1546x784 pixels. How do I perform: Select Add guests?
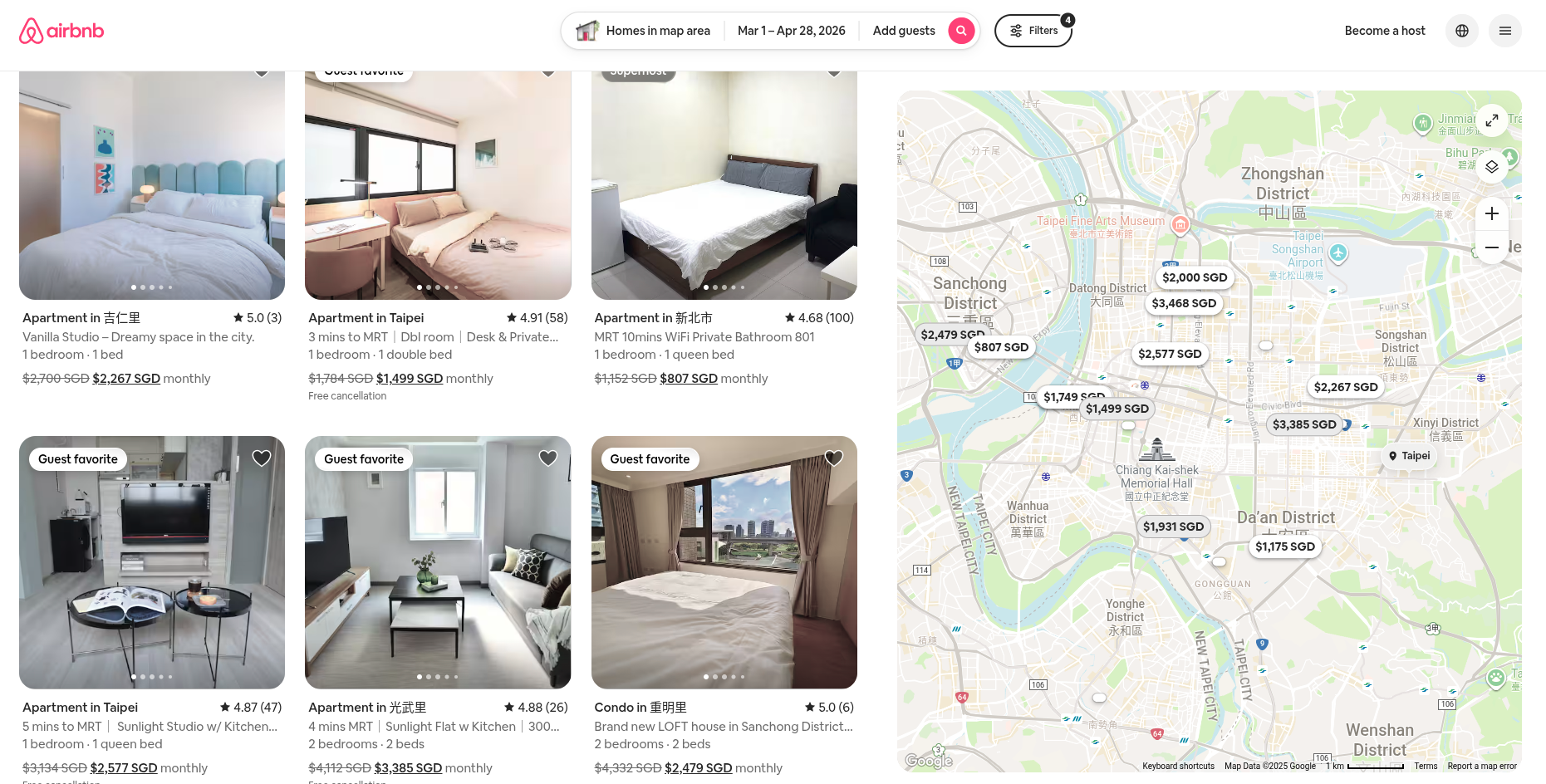point(903,31)
